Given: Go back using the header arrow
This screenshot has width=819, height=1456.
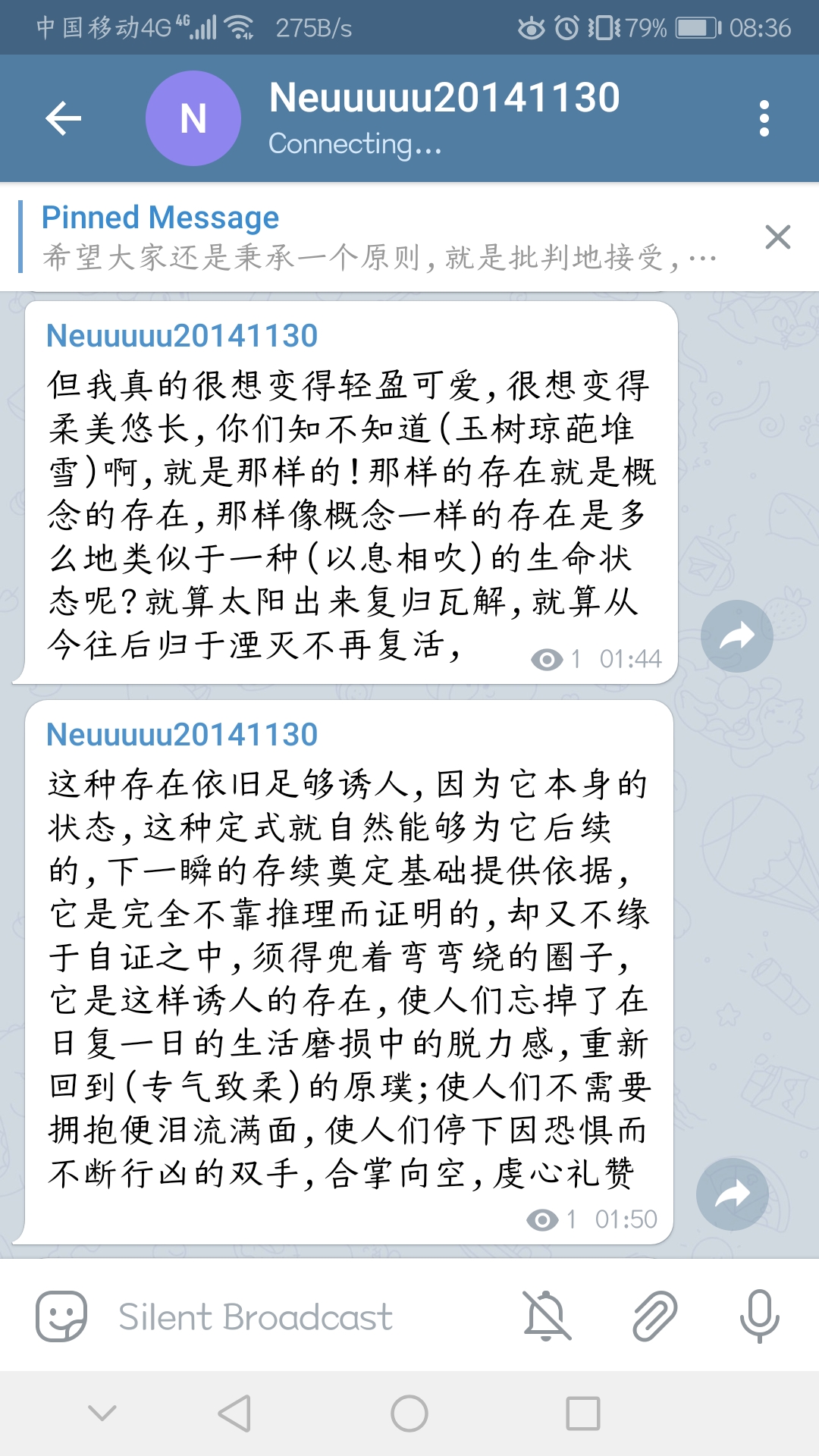Looking at the screenshot, I should [x=63, y=118].
